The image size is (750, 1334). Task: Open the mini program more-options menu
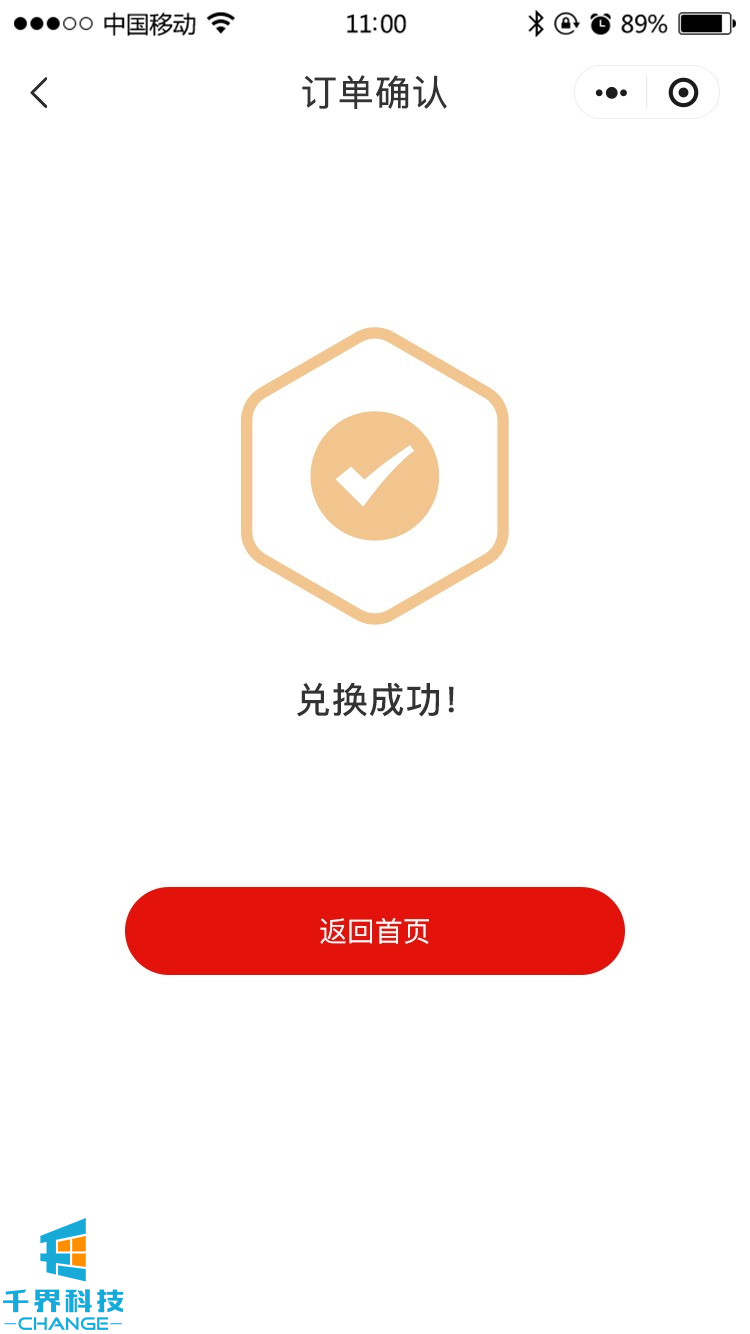point(611,93)
